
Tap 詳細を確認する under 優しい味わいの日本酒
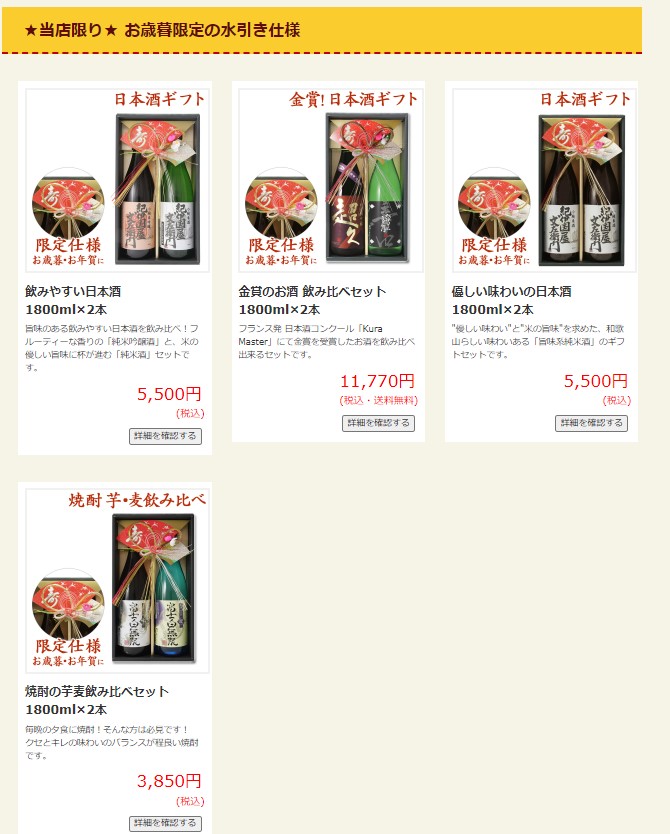(x=591, y=423)
